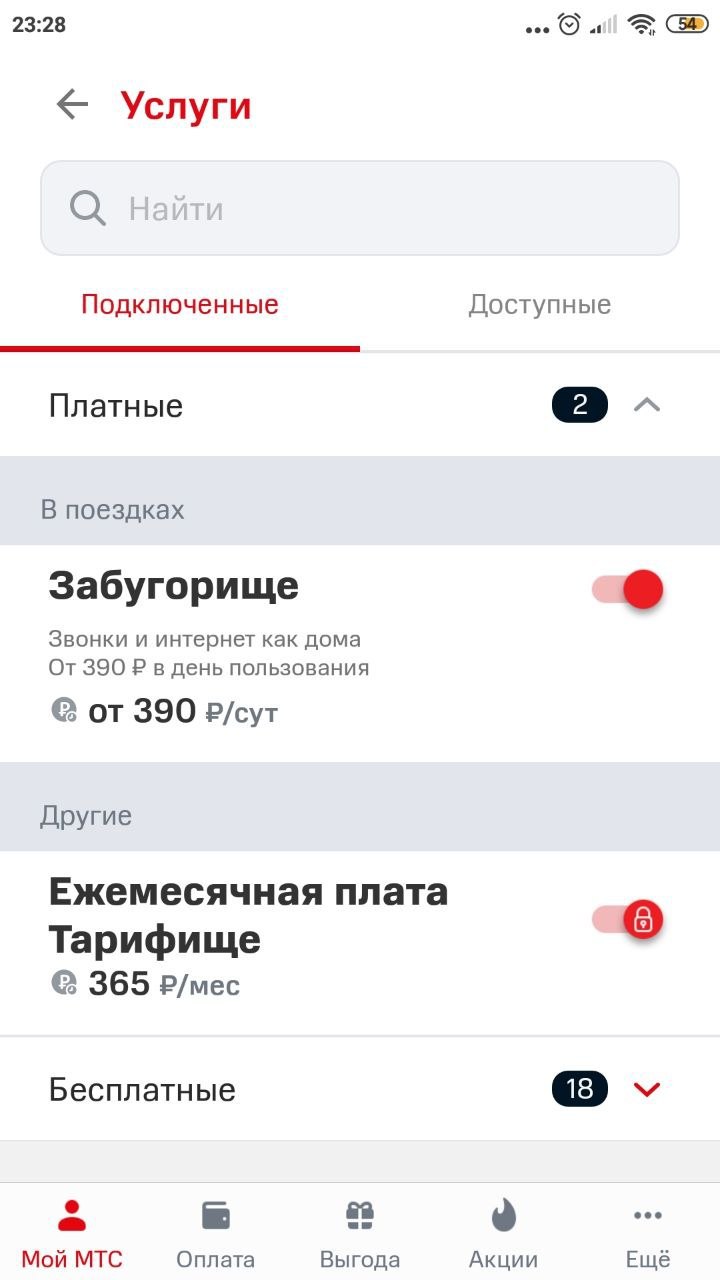Switch to the Доступные tab
Image resolution: width=720 pixels, height=1280 pixels.
click(x=540, y=305)
